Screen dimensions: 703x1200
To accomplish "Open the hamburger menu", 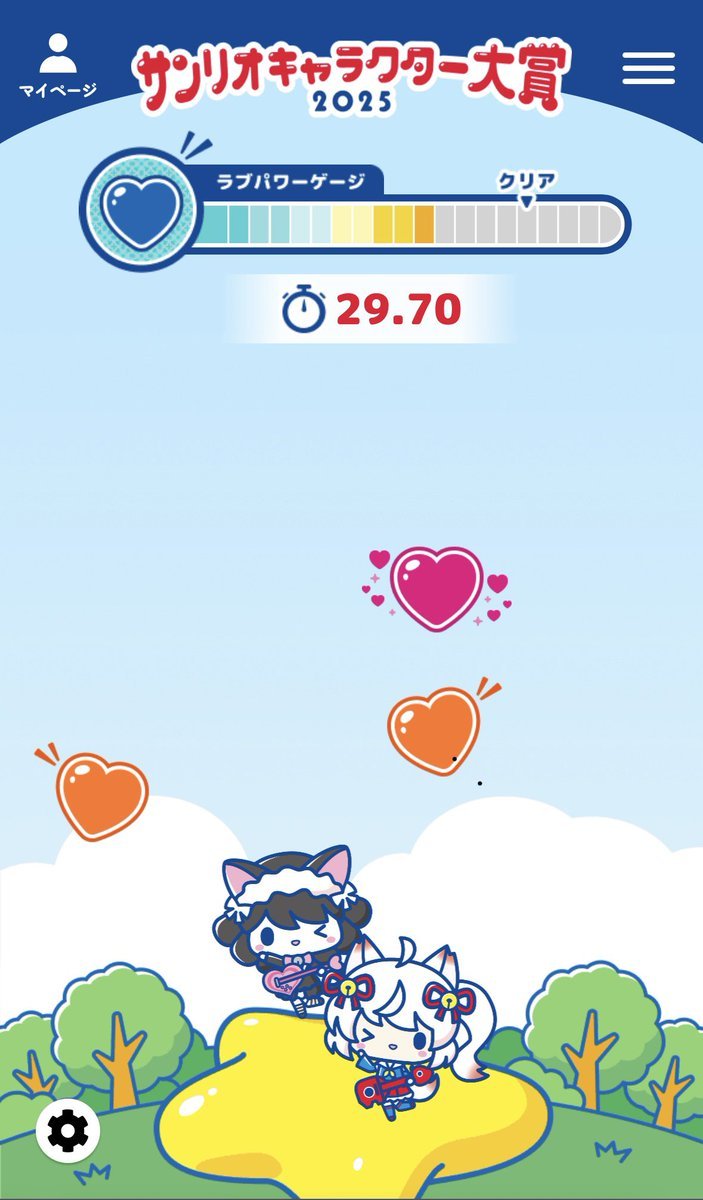I will coord(648,67).
